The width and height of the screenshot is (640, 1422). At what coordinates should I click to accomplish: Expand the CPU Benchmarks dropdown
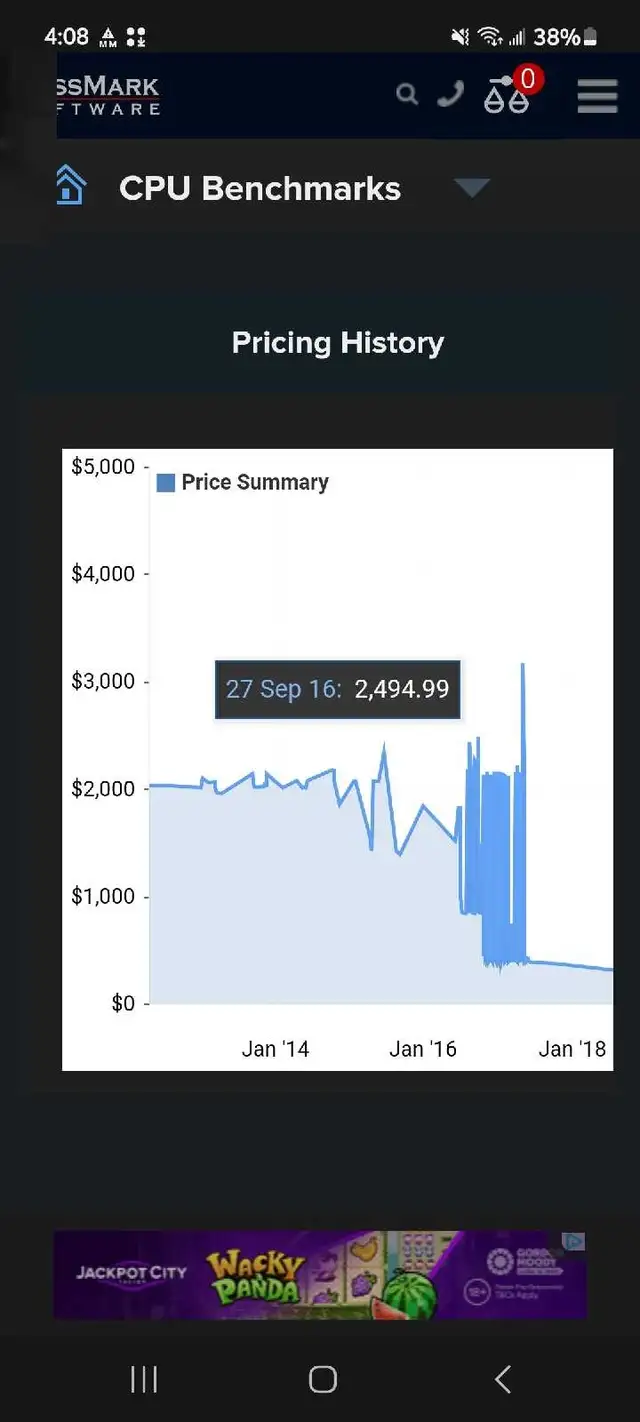coord(471,188)
